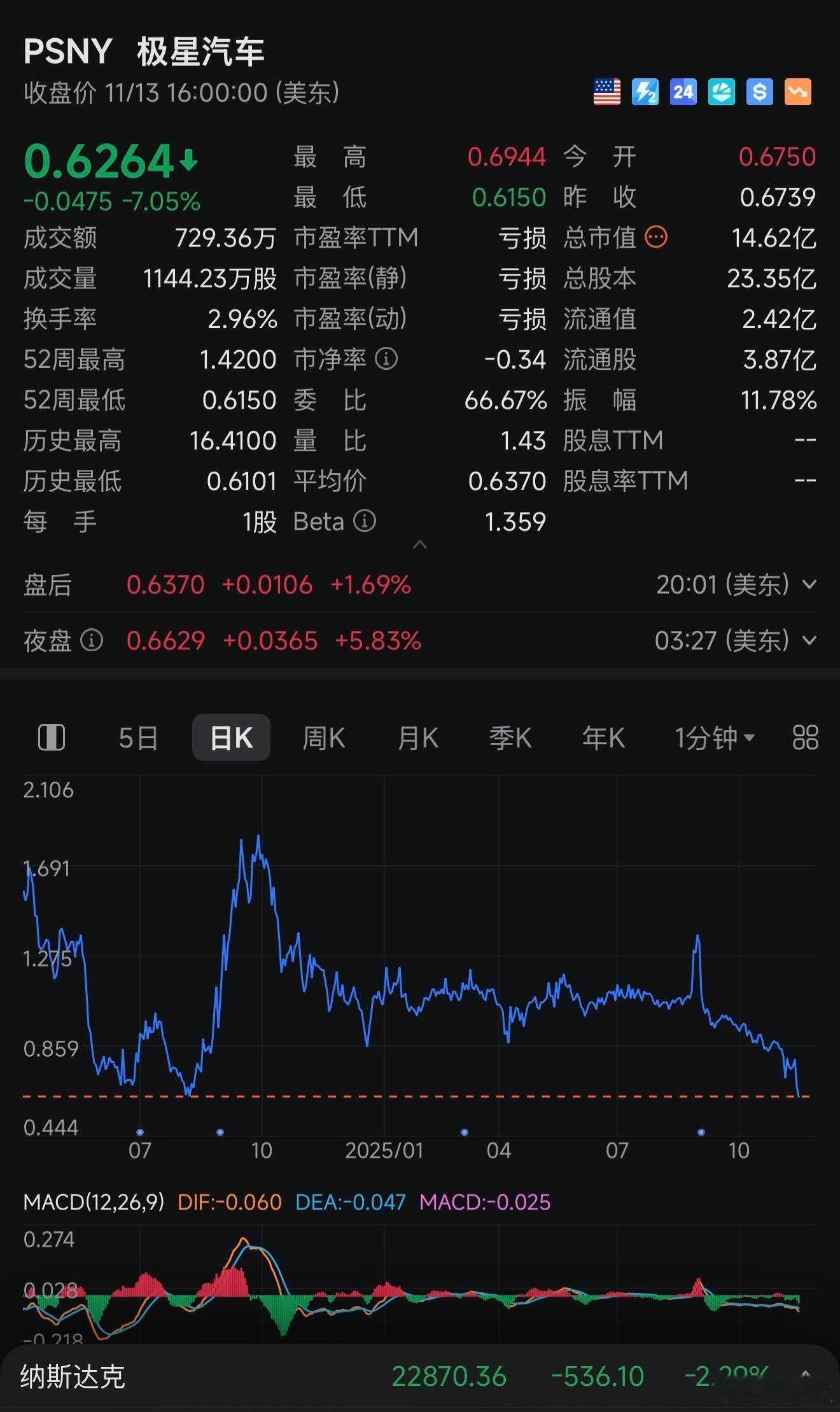Image resolution: width=840 pixels, height=1412 pixels.
Task: Show info for Beta
Action: point(365,521)
